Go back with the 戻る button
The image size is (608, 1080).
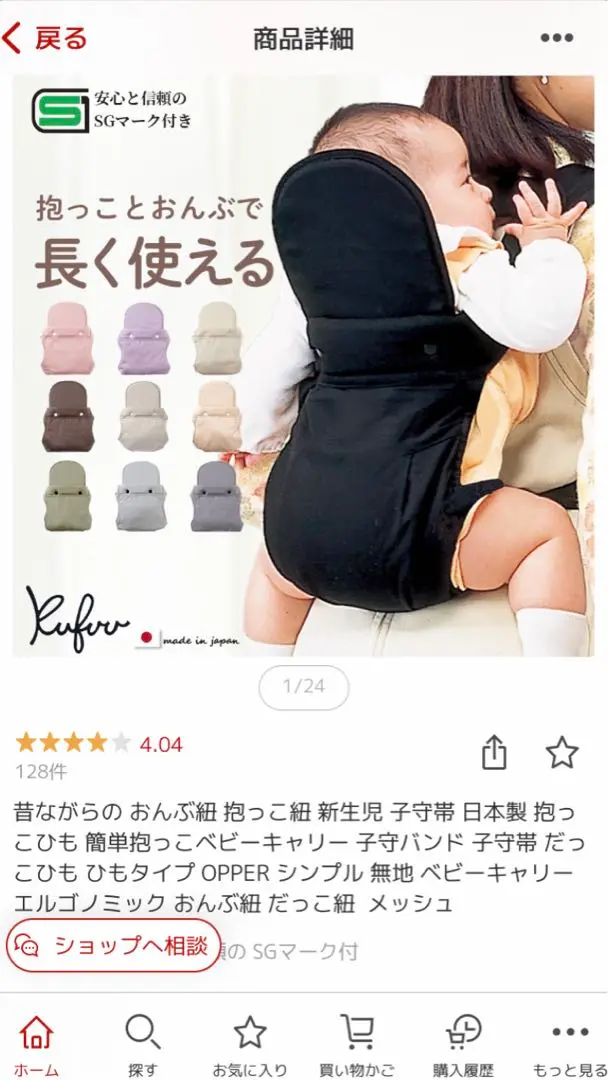pyautogui.click(x=45, y=38)
